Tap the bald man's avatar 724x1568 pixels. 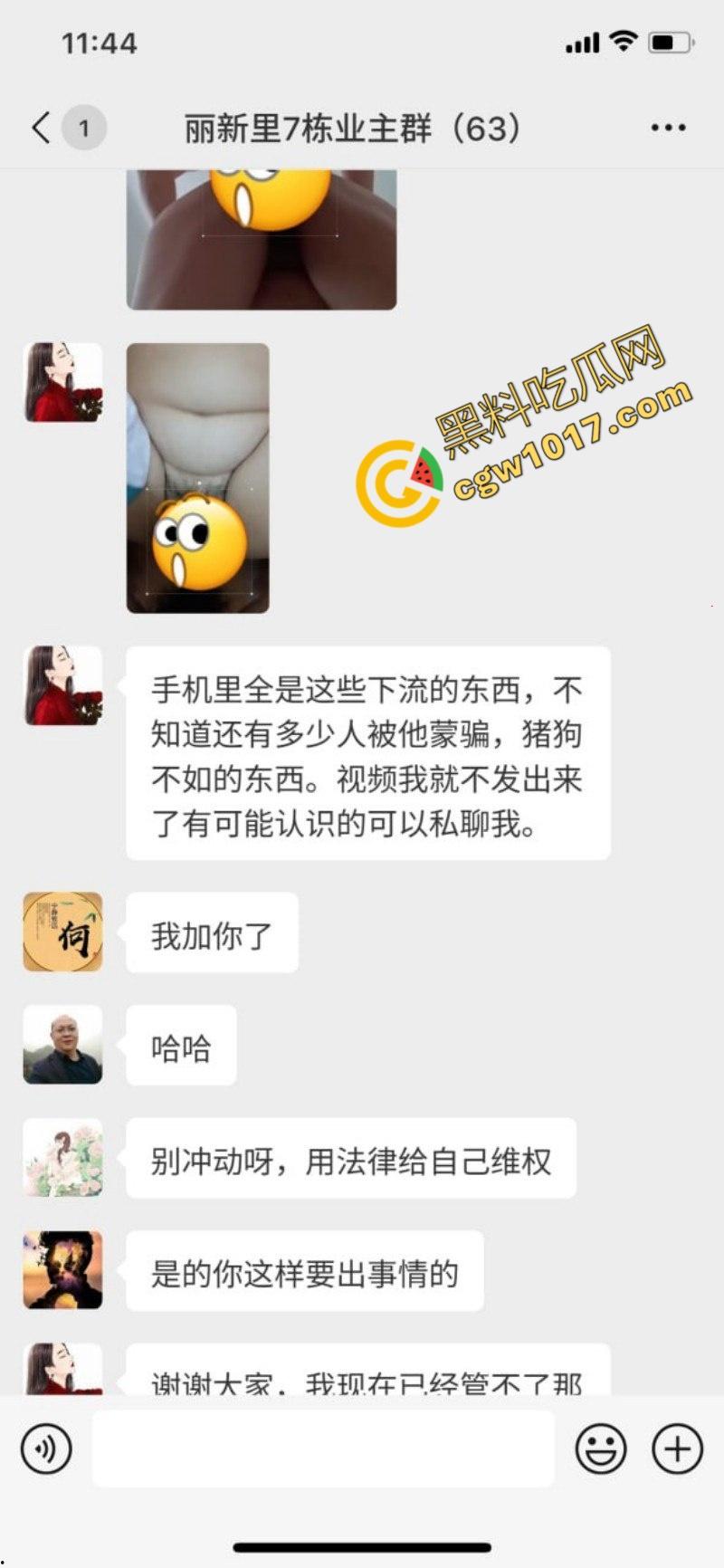[62, 1047]
